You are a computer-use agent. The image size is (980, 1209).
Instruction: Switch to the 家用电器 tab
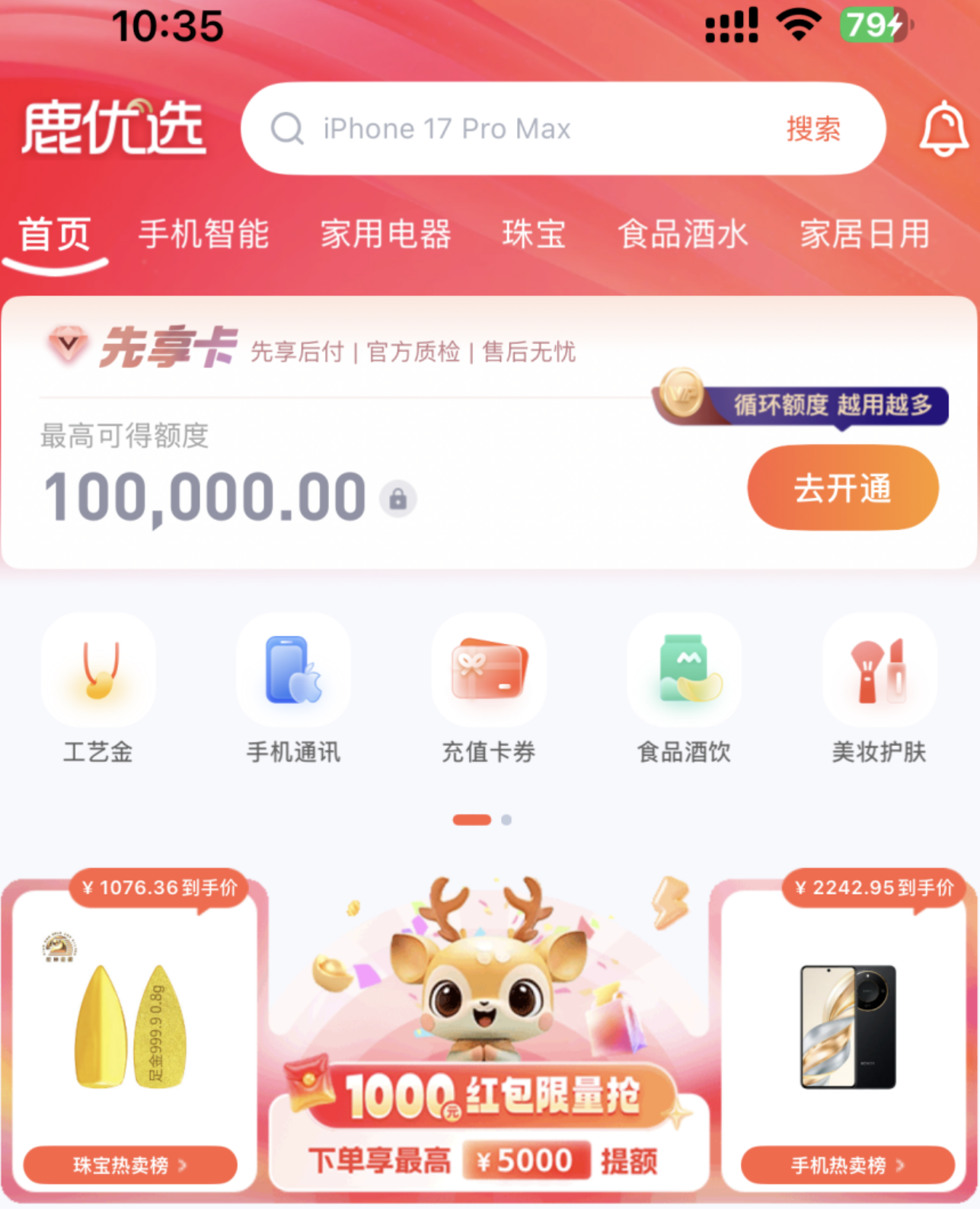[385, 234]
